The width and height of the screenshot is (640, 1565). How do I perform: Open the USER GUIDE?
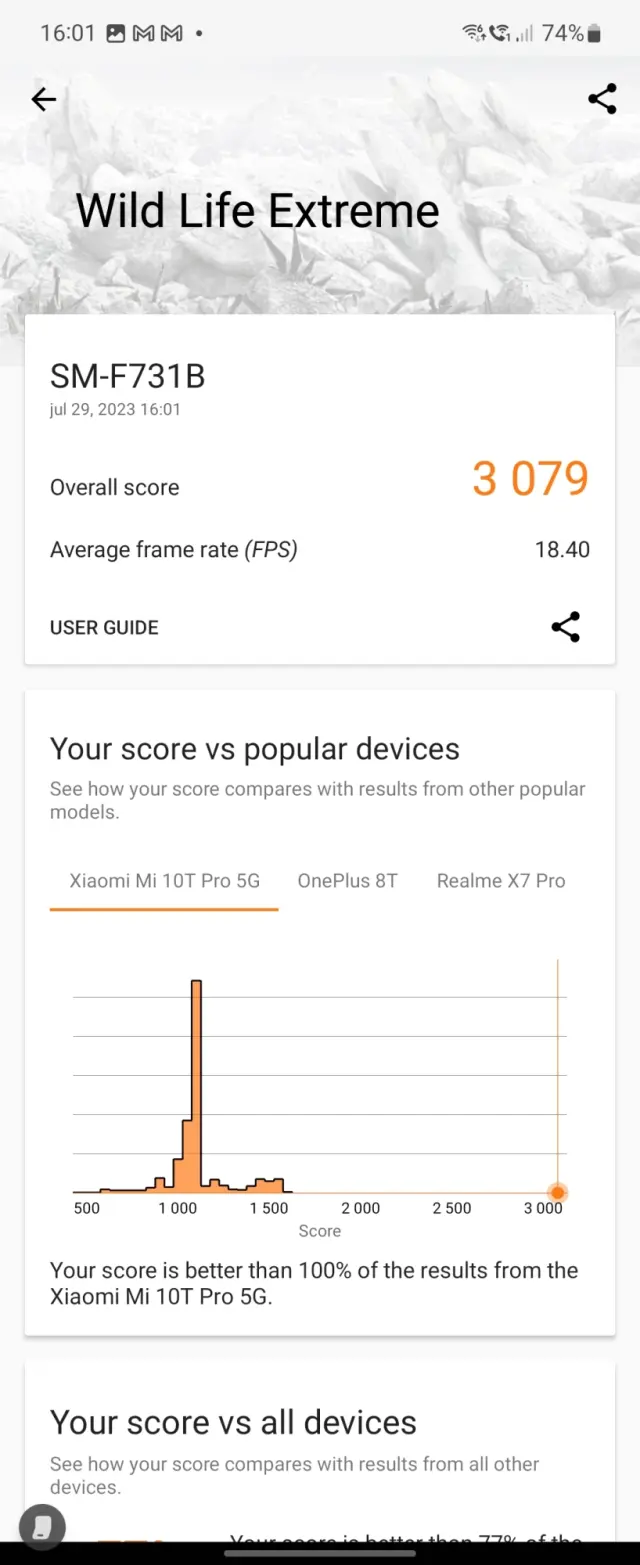[x=104, y=628]
